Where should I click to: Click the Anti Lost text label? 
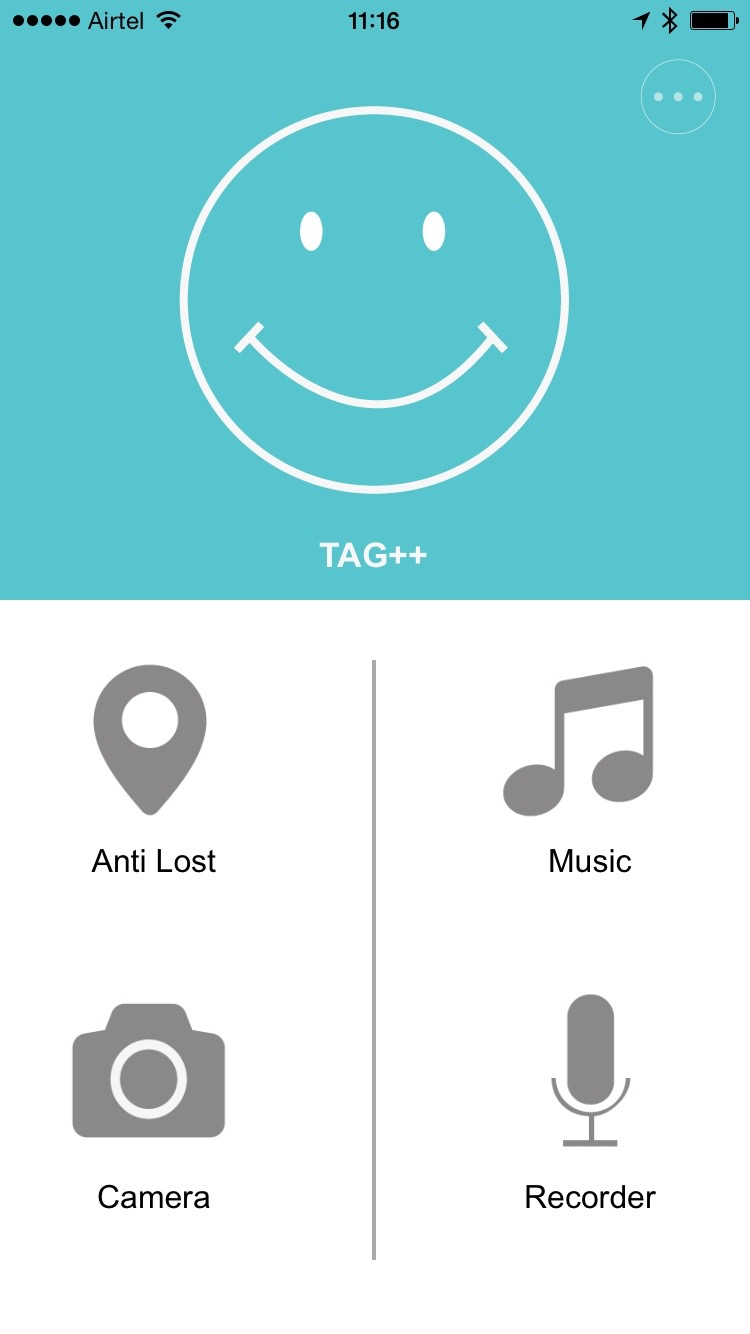click(153, 861)
